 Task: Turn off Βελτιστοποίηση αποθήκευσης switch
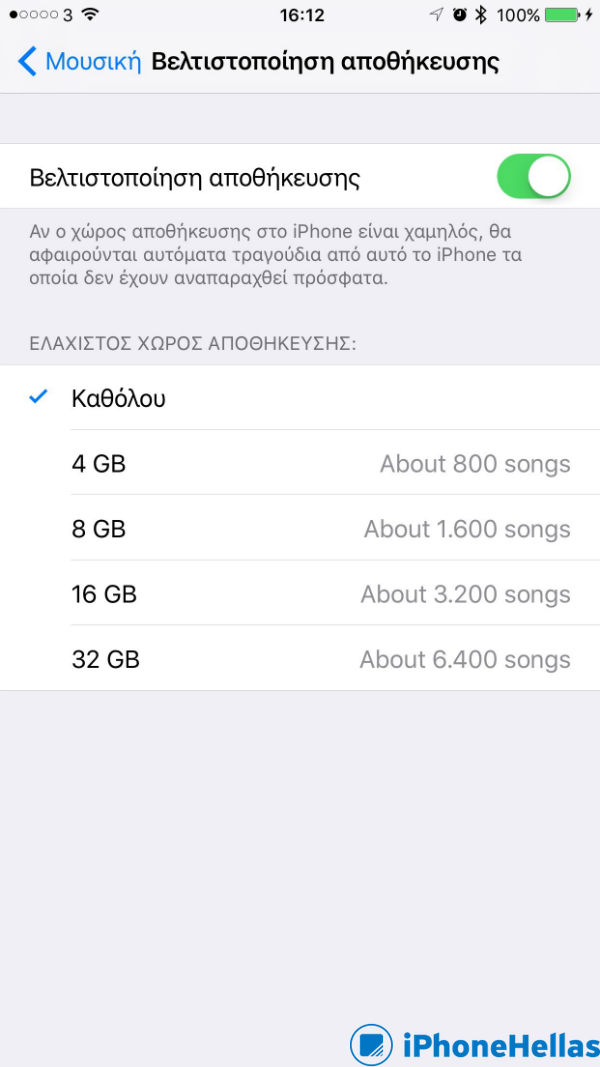pyautogui.click(x=533, y=178)
